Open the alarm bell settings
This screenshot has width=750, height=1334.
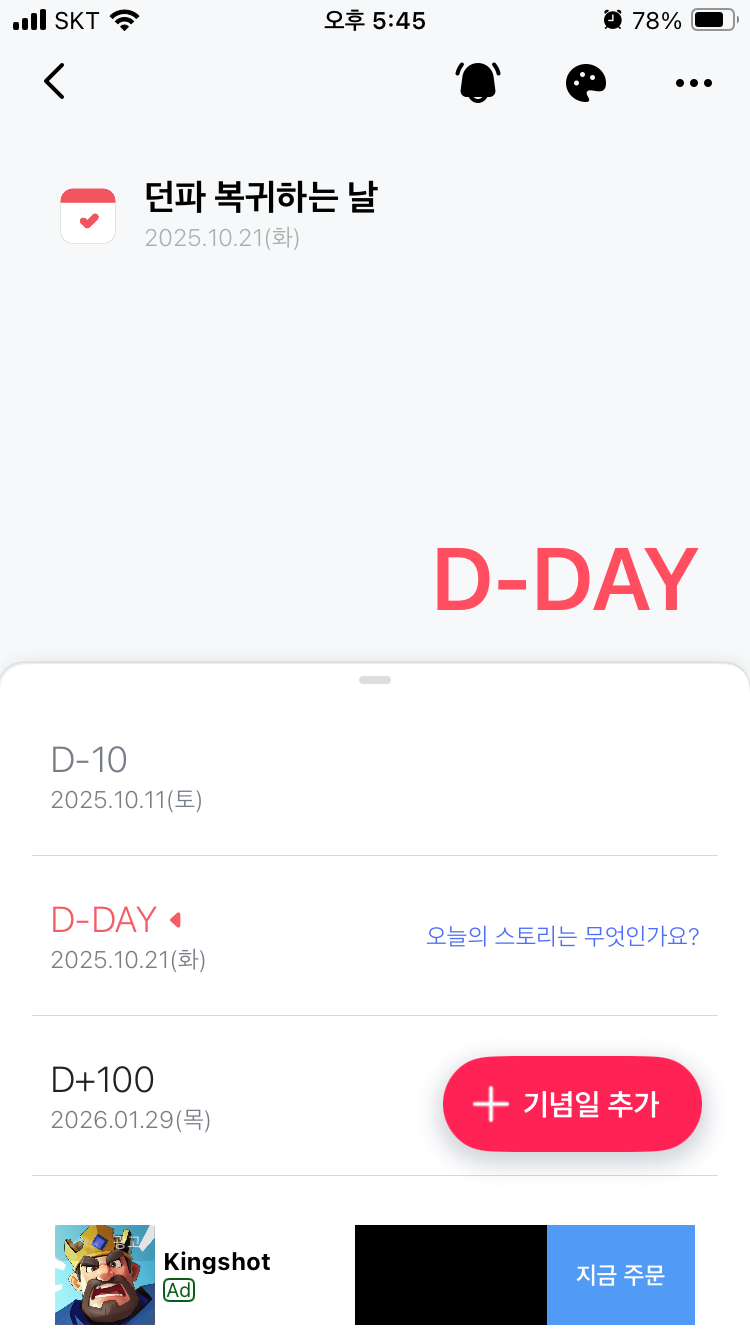478,82
